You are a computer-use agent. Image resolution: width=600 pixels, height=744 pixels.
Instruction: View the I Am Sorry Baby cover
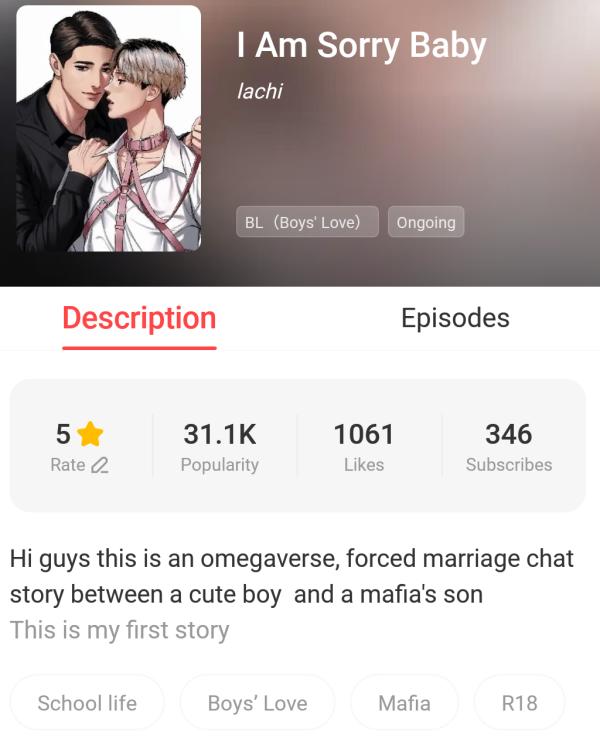[x=108, y=128]
